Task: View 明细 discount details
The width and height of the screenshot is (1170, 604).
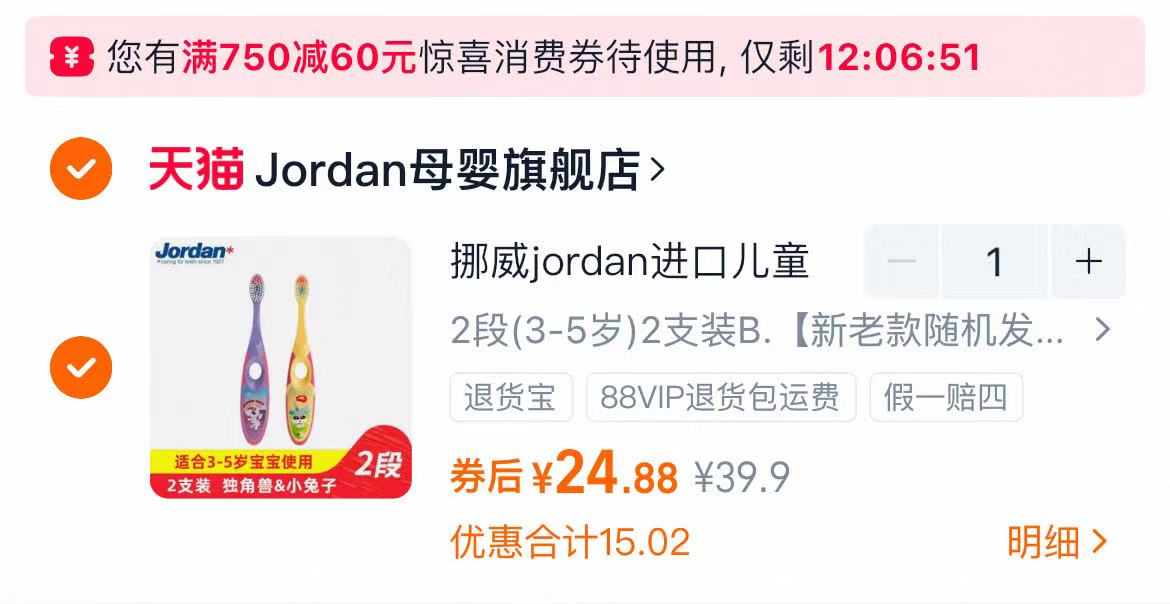Action: pyautogui.click(x=1057, y=542)
